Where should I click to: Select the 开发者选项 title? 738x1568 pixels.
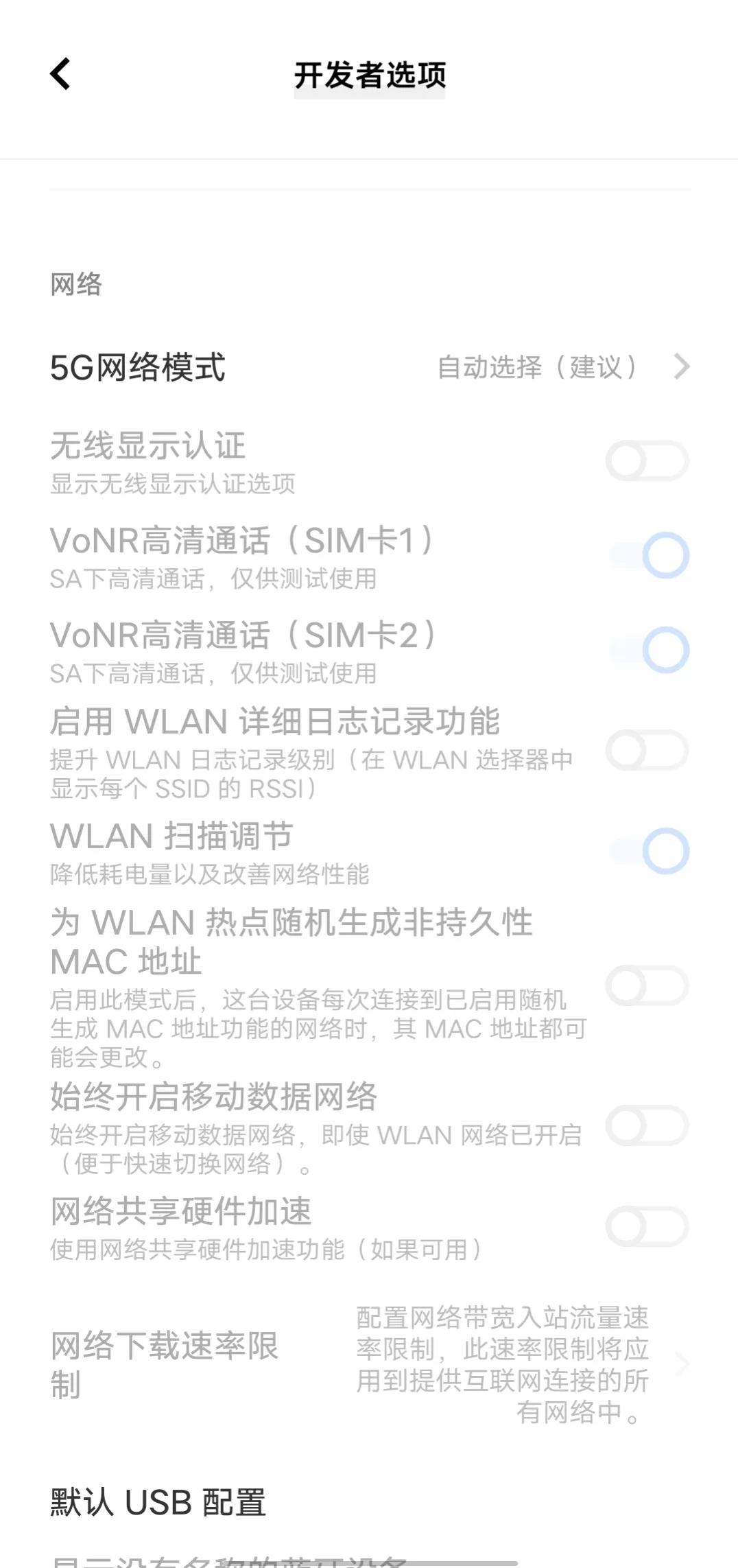click(x=369, y=75)
